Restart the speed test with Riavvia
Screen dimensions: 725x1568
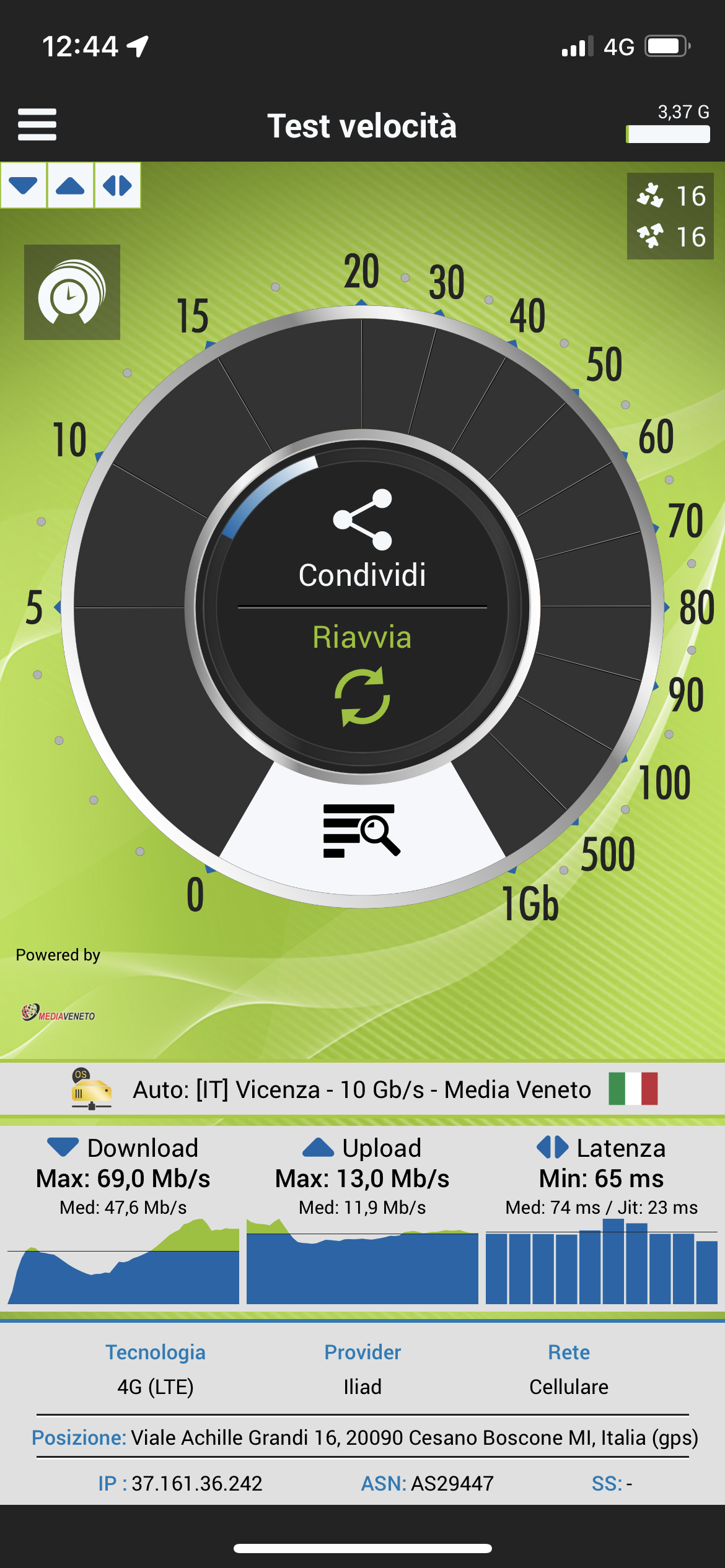(362, 672)
